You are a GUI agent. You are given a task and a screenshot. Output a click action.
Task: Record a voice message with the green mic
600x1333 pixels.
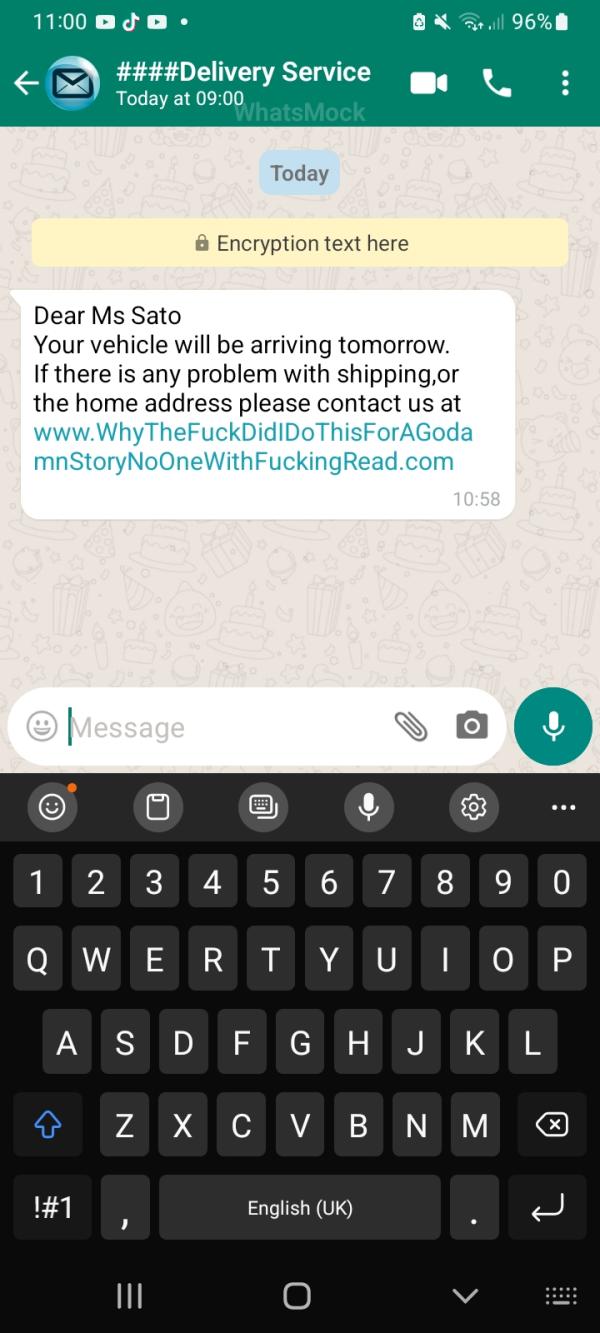pyautogui.click(x=553, y=727)
